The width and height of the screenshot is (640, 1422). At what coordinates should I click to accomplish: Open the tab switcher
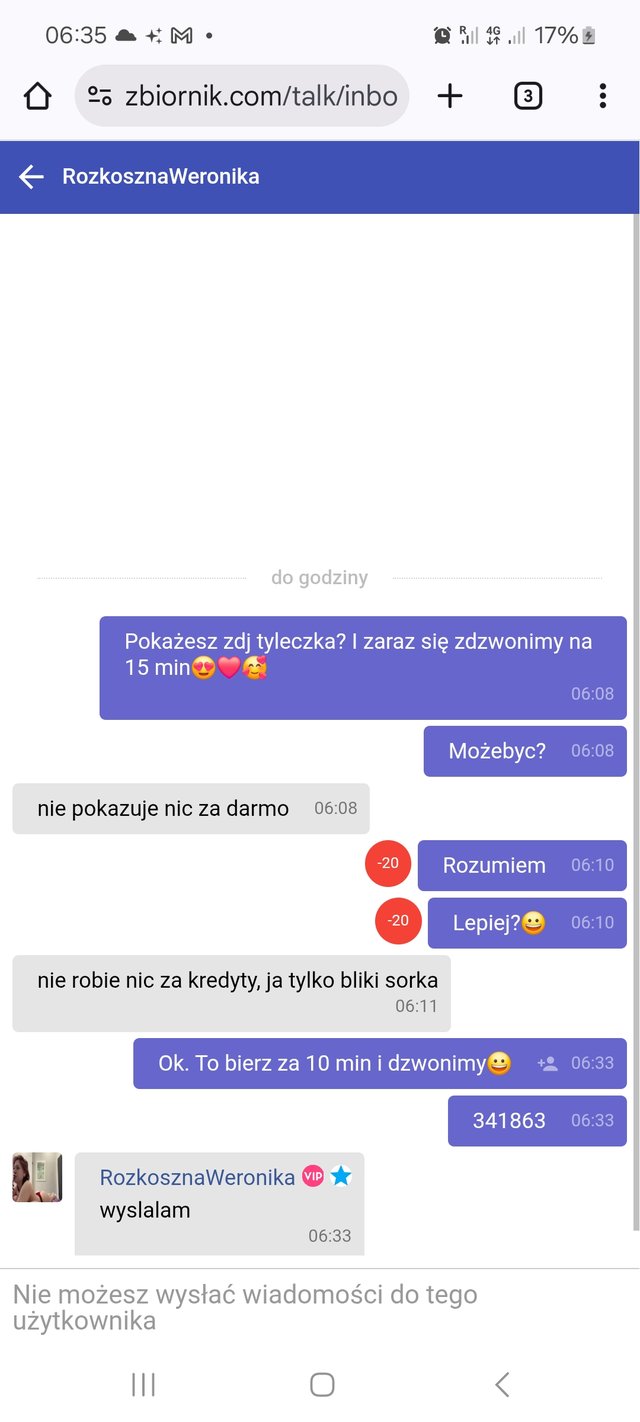(527, 96)
